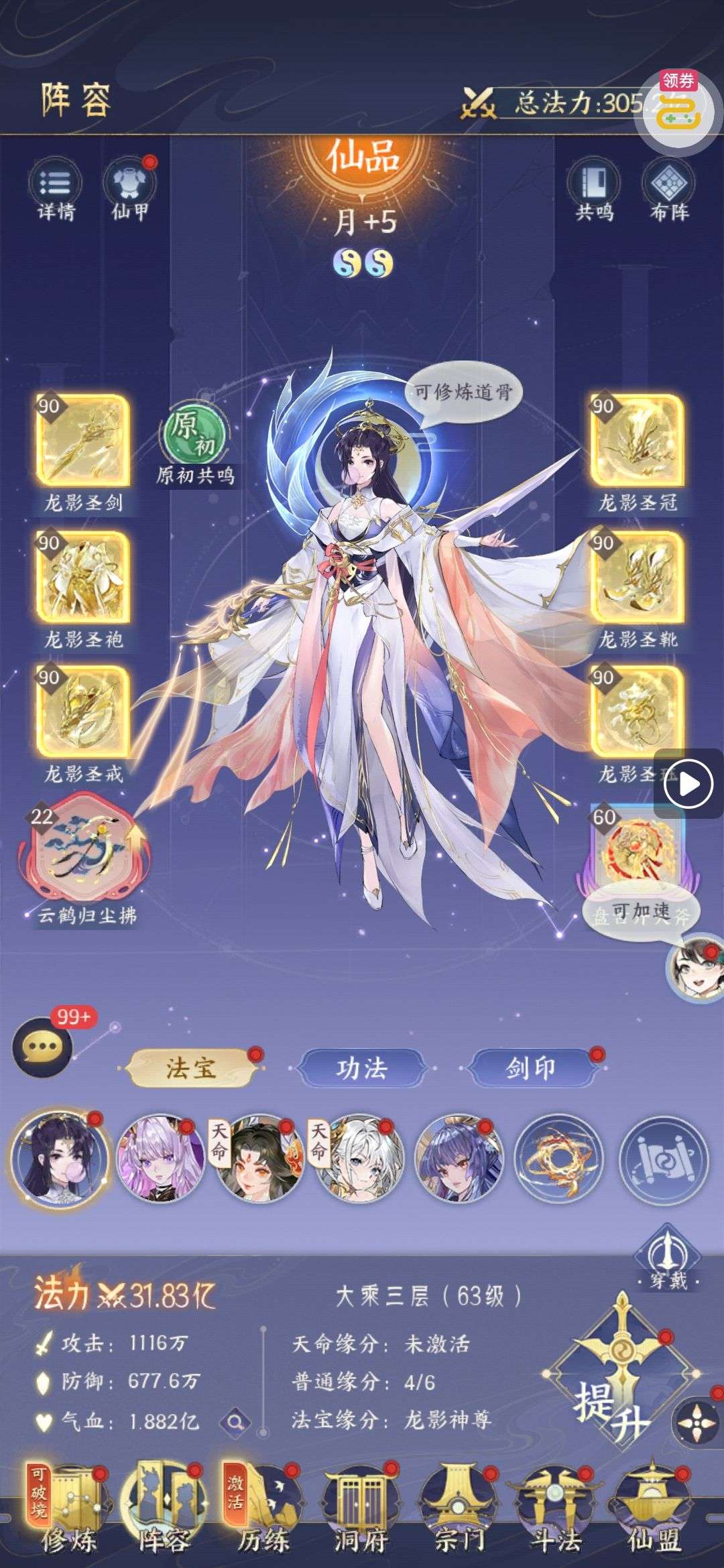
Task: Tap the floating video play button
Action: pos(688,783)
